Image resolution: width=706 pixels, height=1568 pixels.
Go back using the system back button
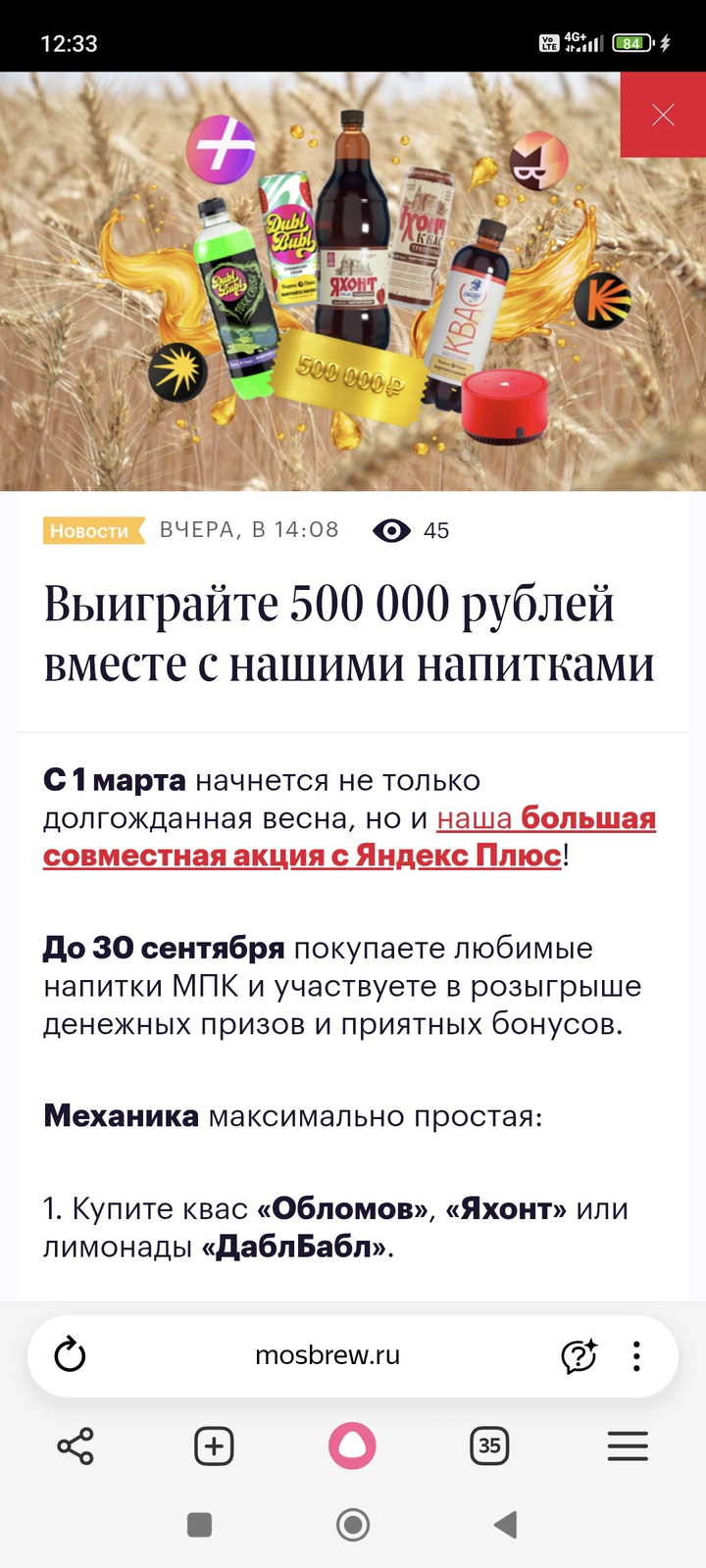(x=505, y=1524)
